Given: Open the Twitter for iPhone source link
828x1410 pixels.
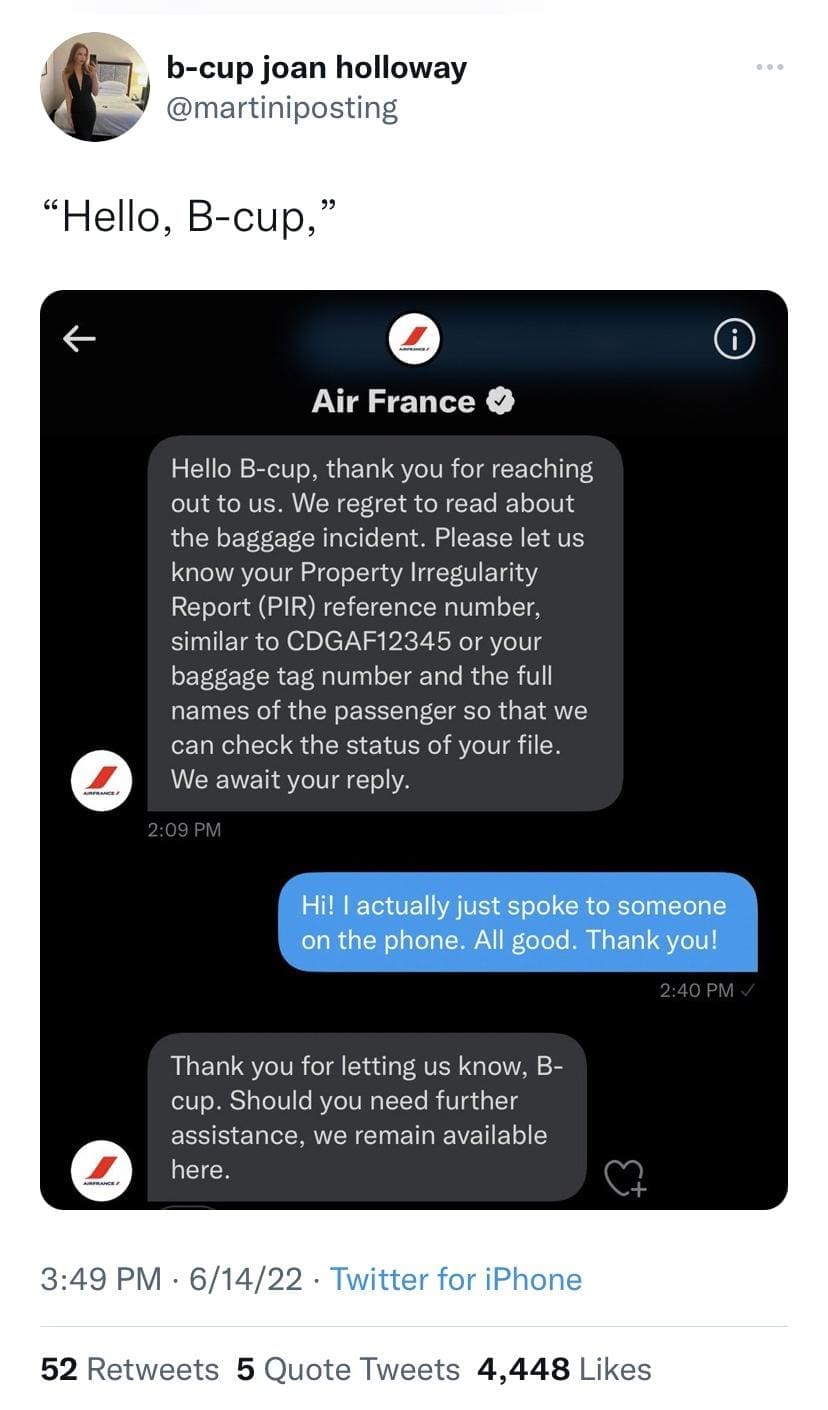Looking at the screenshot, I should click(455, 1279).
